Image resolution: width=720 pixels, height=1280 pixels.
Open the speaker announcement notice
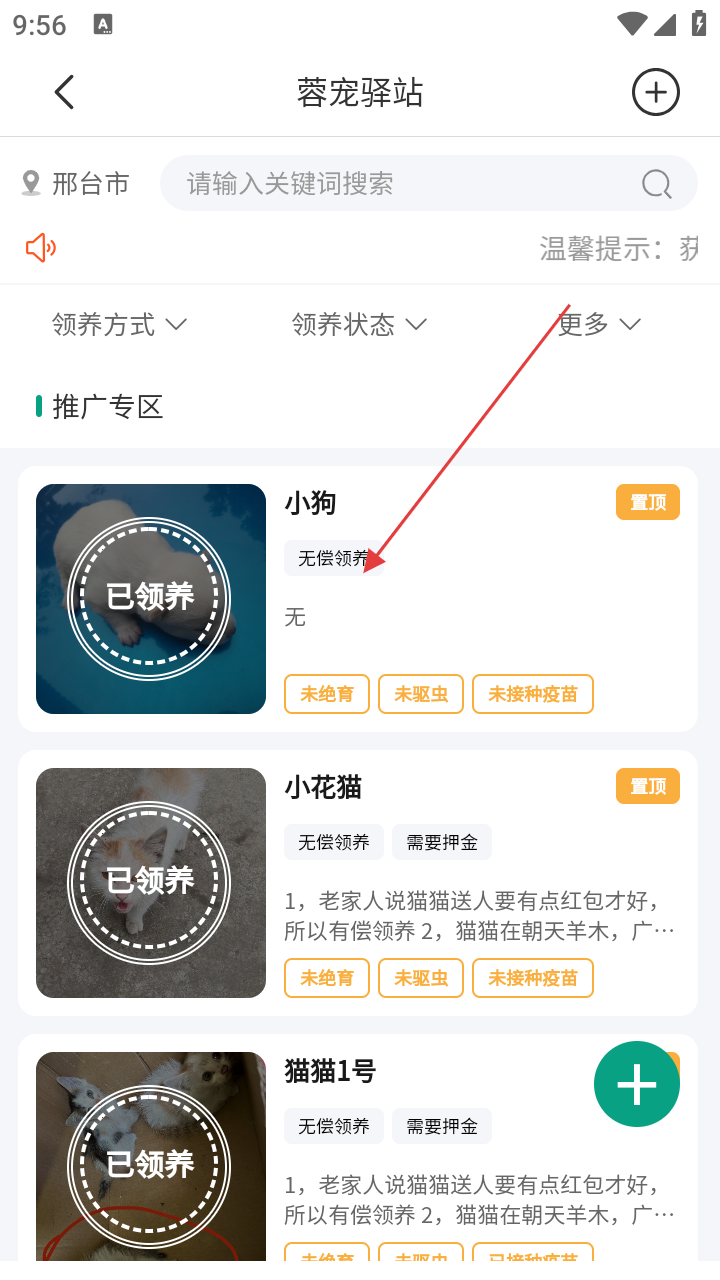pos(41,247)
